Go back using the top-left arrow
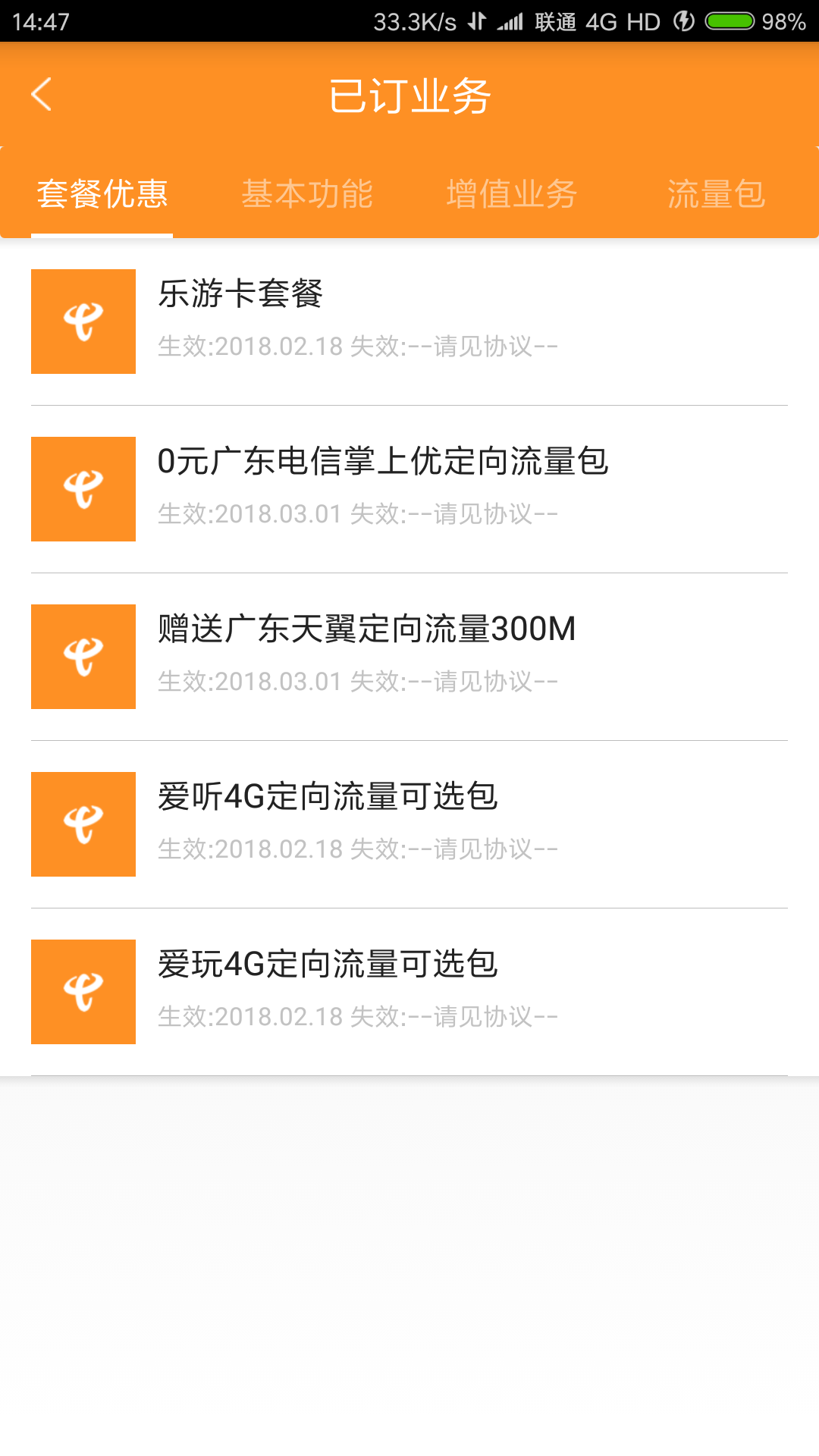 (x=42, y=95)
